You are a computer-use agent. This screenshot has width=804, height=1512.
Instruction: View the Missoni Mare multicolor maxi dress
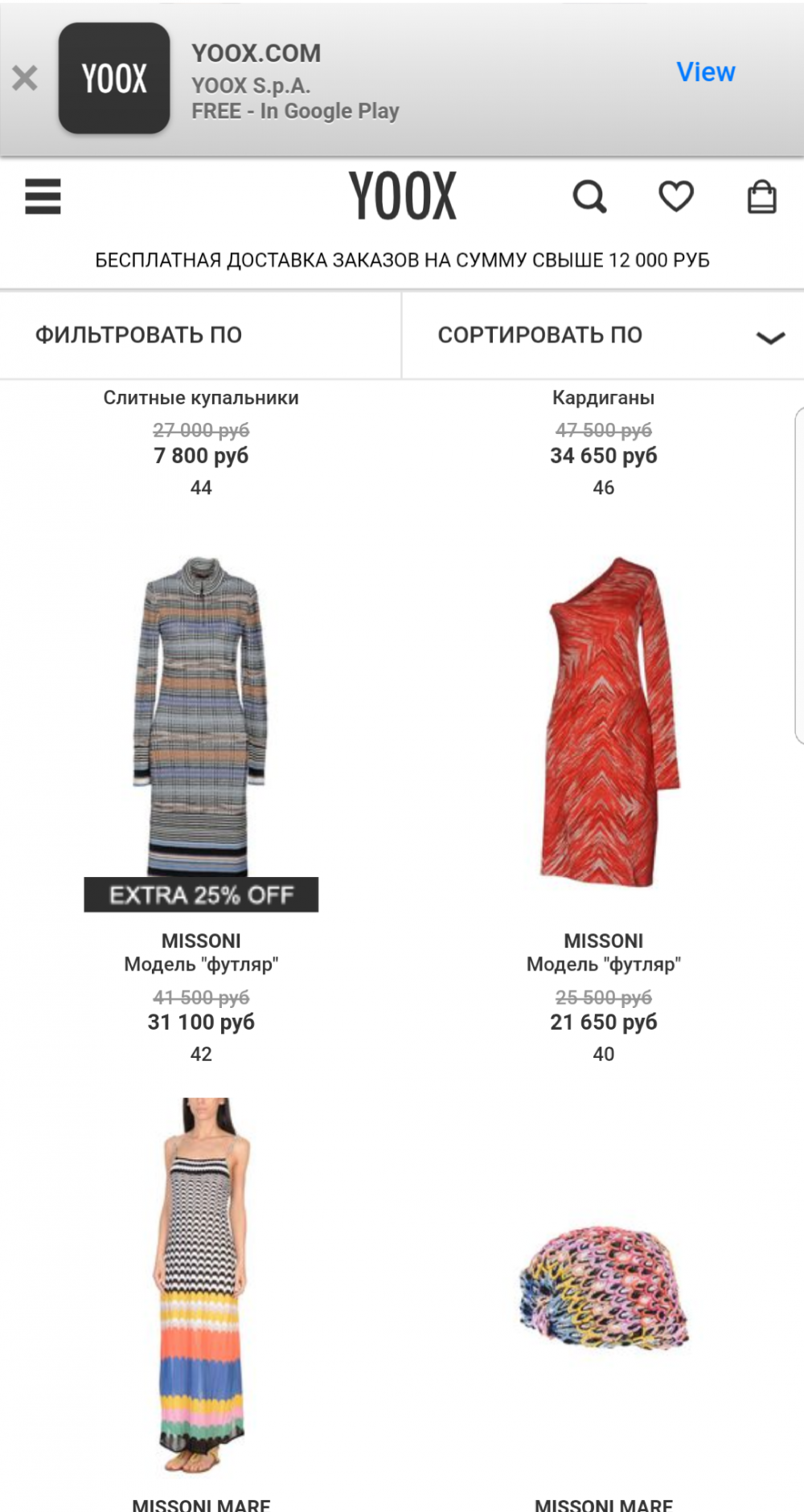[201, 1286]
